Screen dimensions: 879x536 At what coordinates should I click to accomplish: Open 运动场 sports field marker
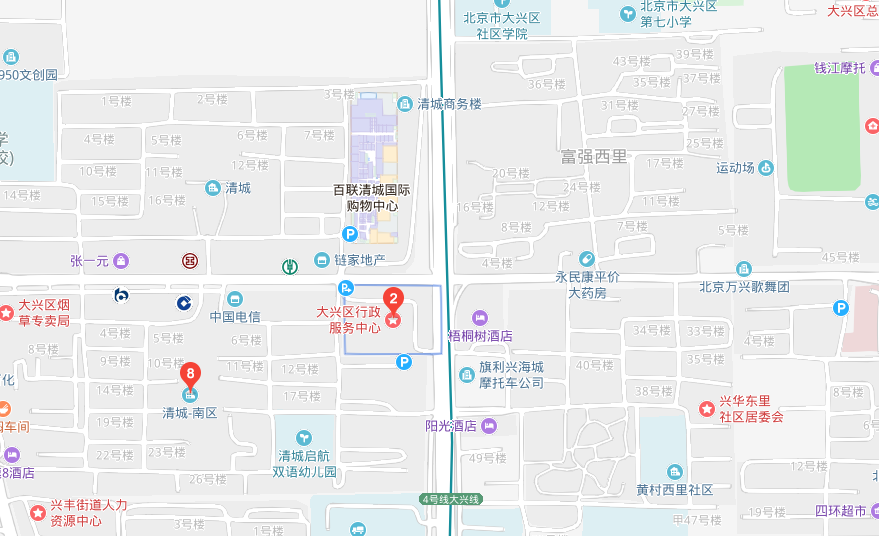point(765,168)
